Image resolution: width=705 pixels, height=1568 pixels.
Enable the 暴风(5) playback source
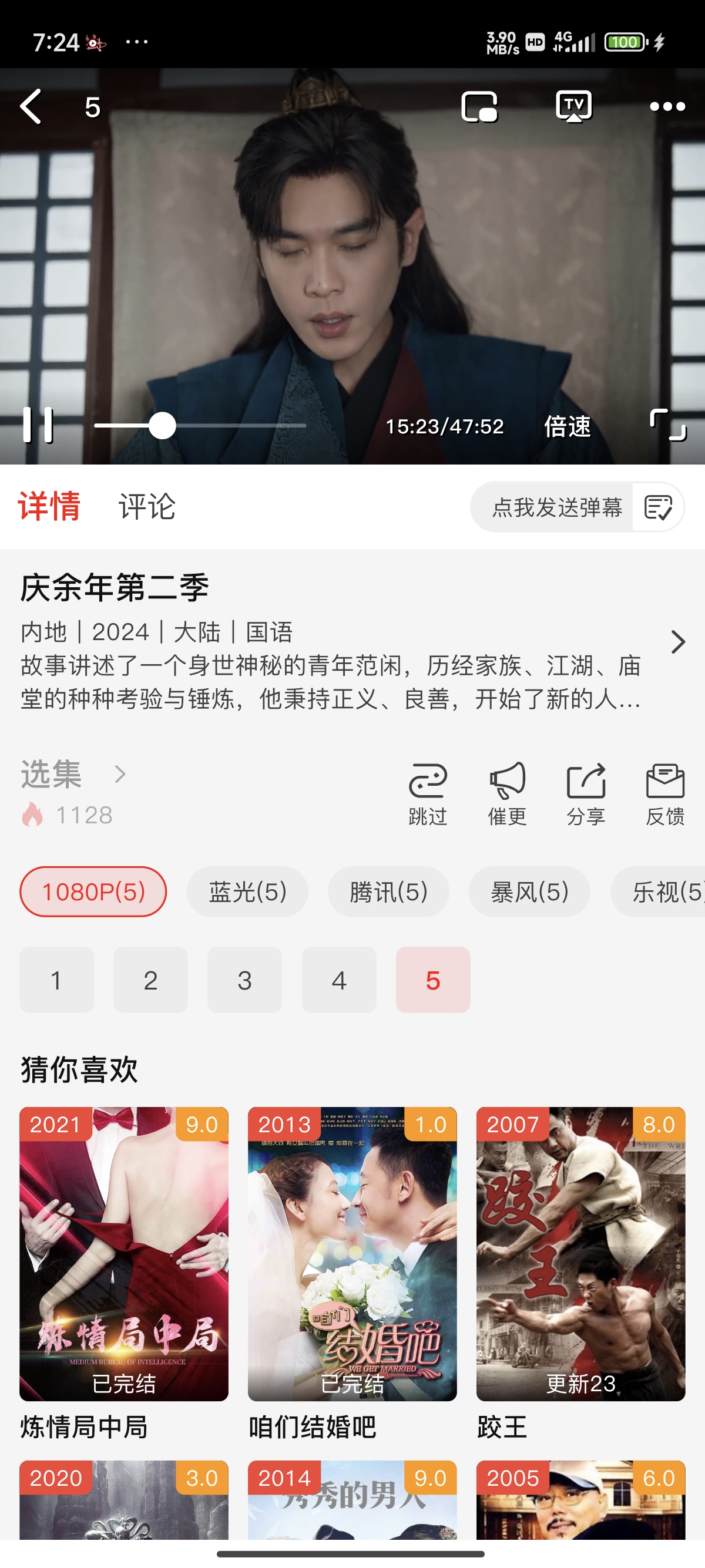coord(529,891)
